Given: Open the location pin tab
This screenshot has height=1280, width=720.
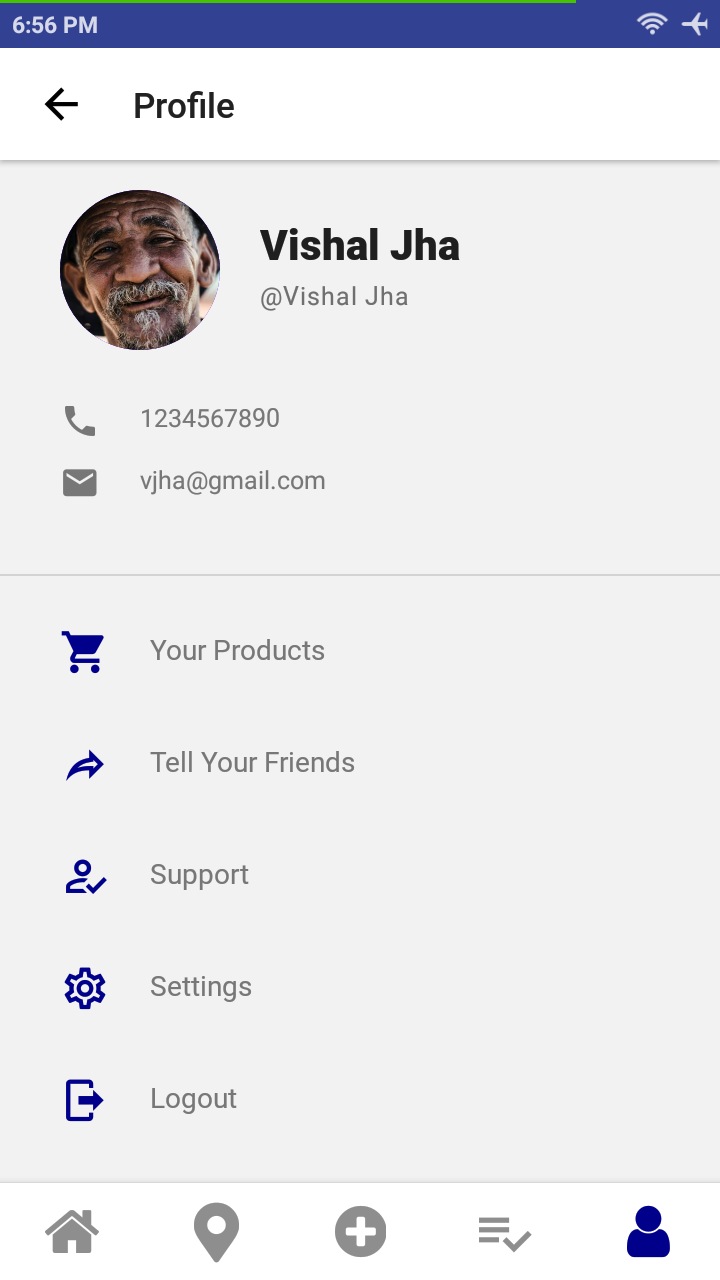Looking at the screenshot, I should (x=216, y=1232).
